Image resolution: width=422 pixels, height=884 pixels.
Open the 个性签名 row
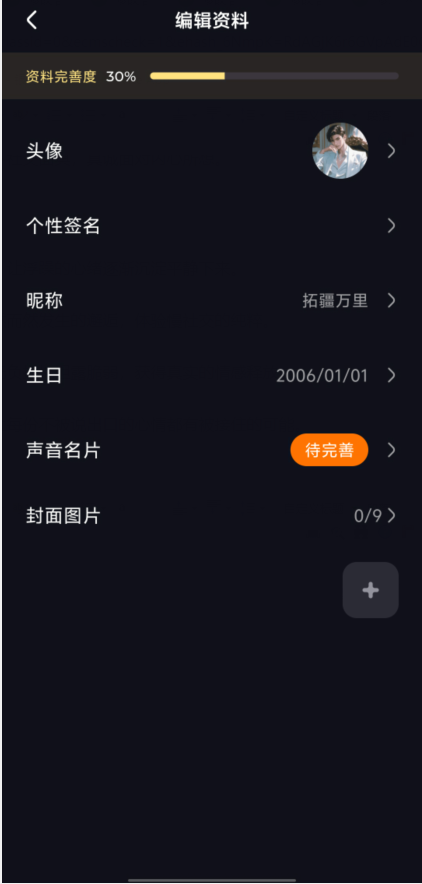tap(211, 226)
